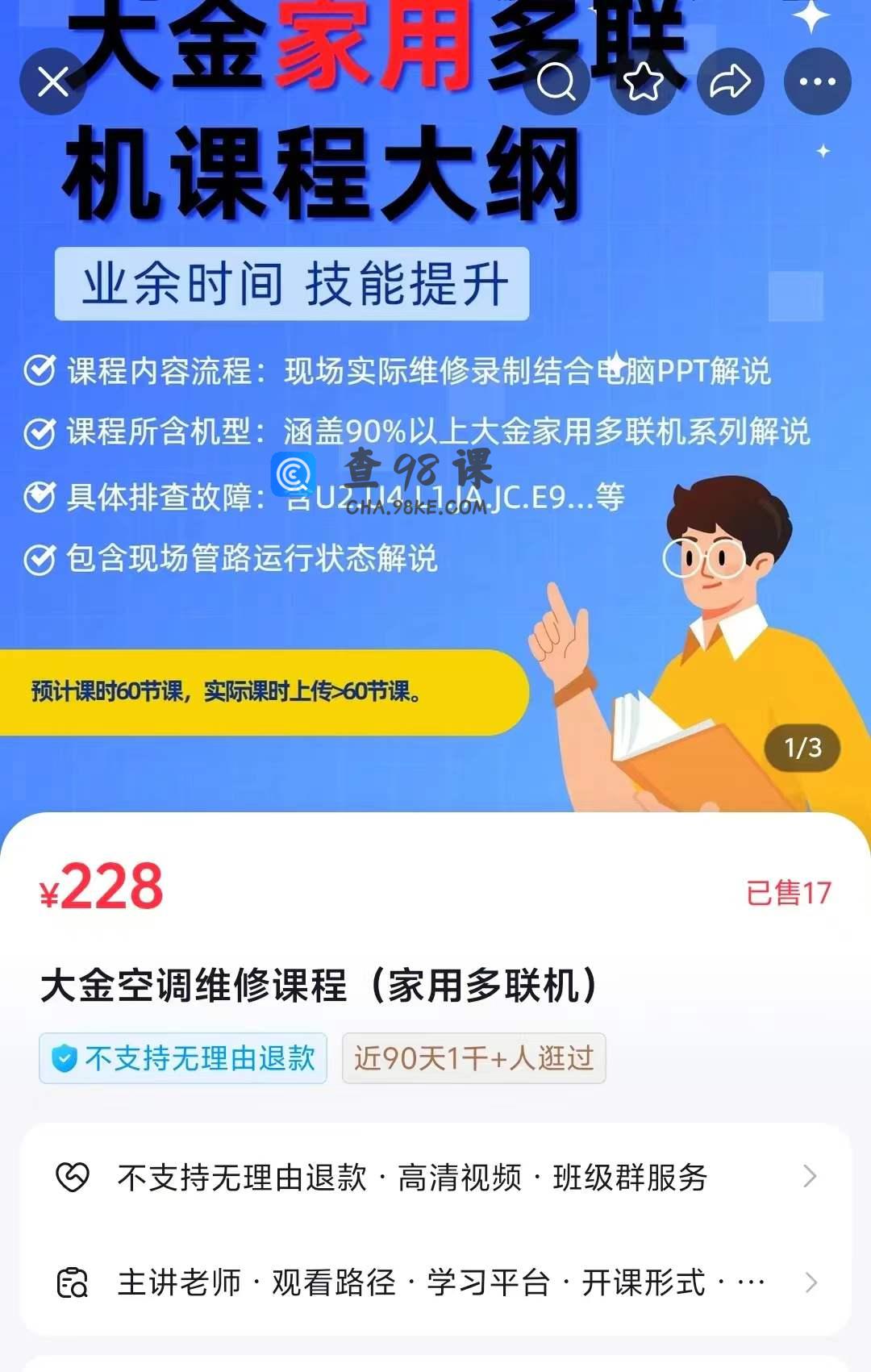This screenshot has height=1372, width=871.
Task: Open the three-dot overflow menu
Action: pos(817,81)
